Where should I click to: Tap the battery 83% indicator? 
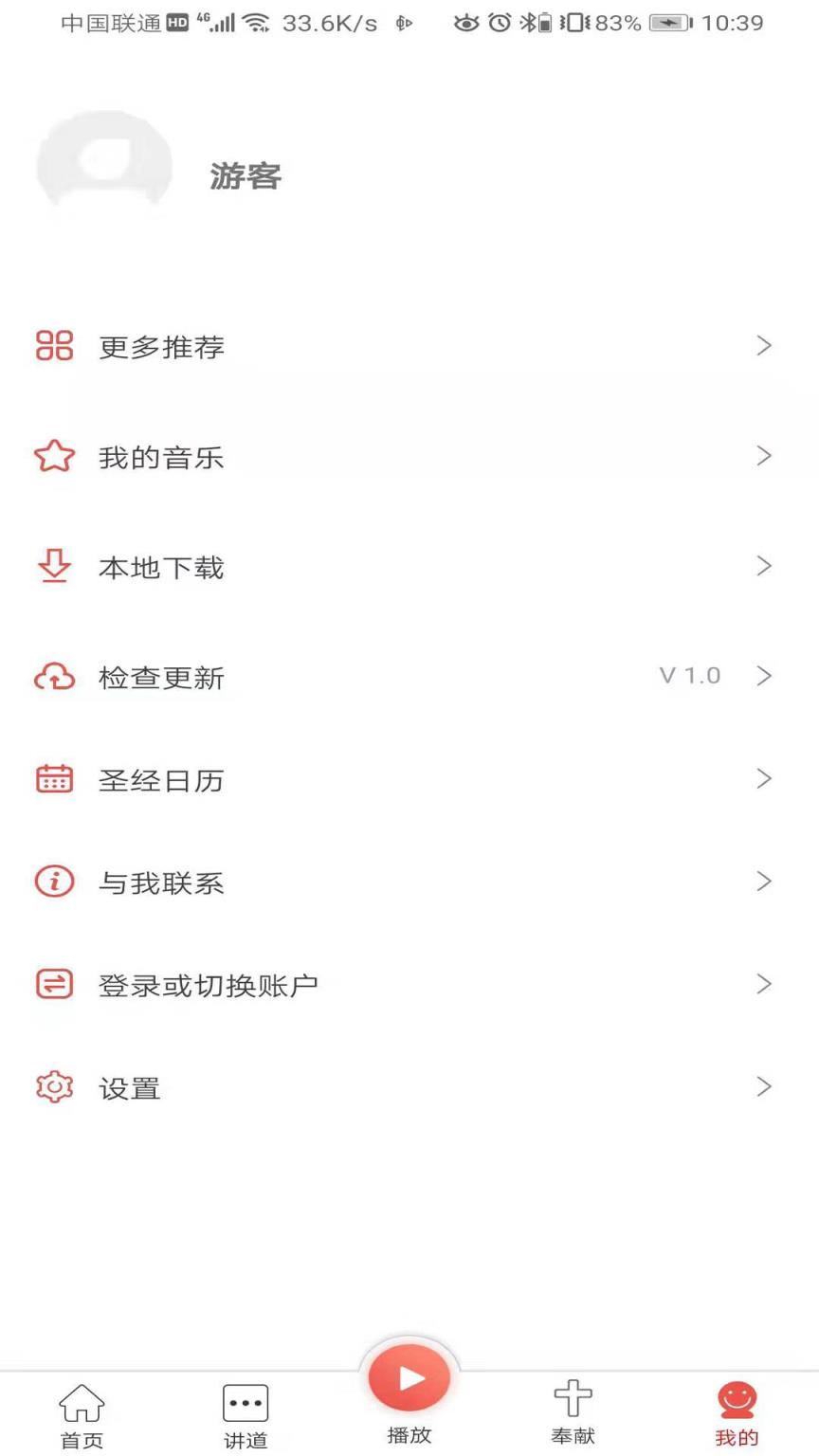point(618,22)
